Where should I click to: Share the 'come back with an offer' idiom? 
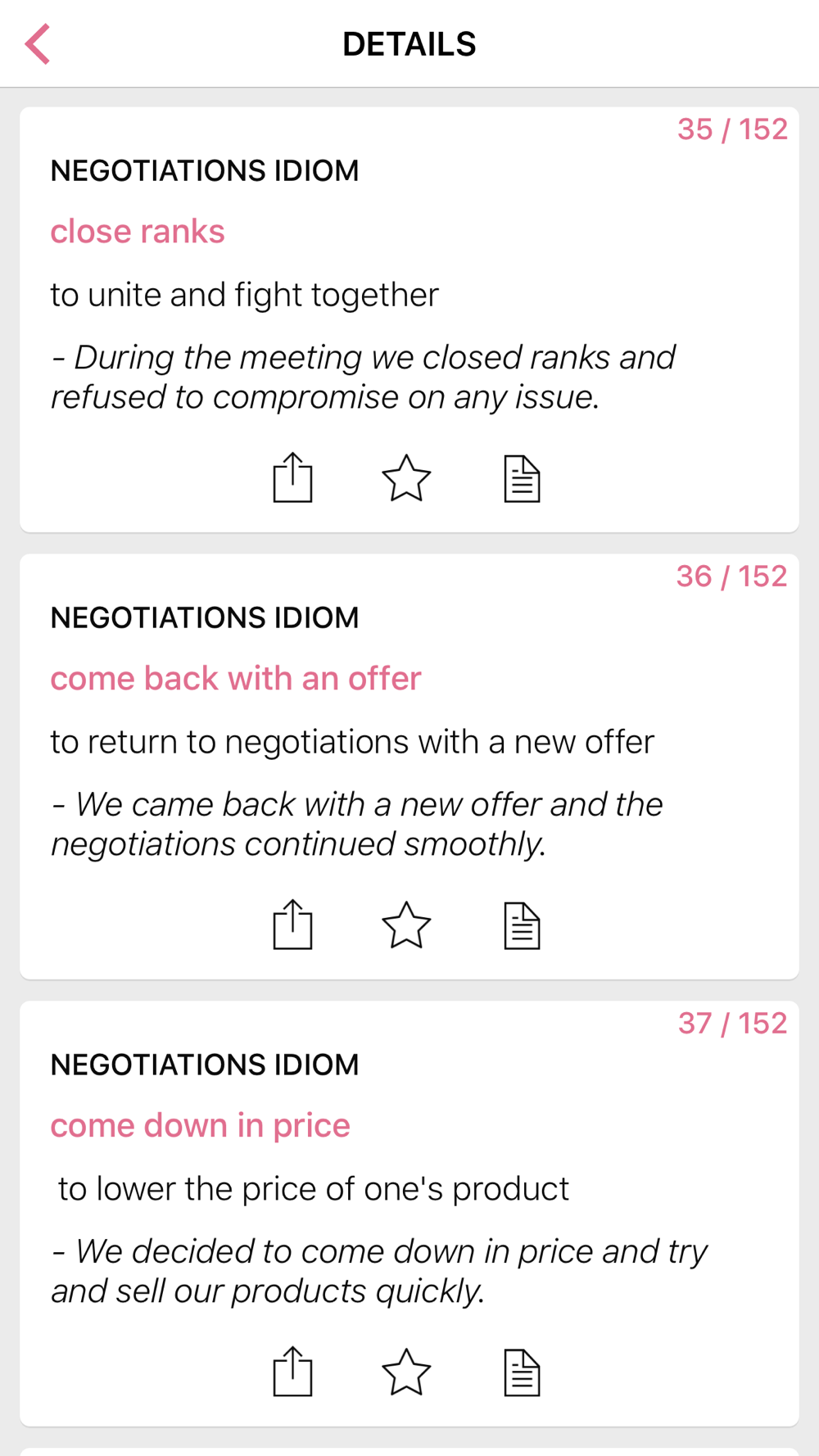point(292,925)
